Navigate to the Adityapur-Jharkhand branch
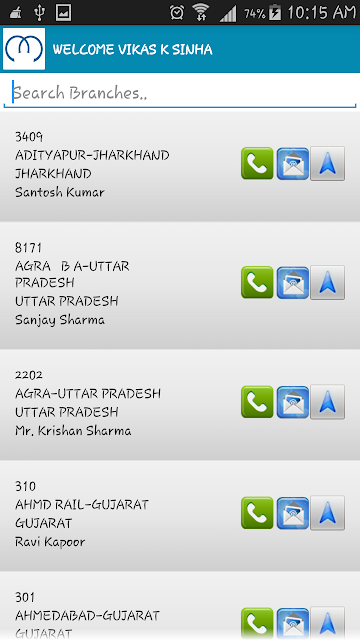The image size is (360, 640). click(x=327, y=163)
